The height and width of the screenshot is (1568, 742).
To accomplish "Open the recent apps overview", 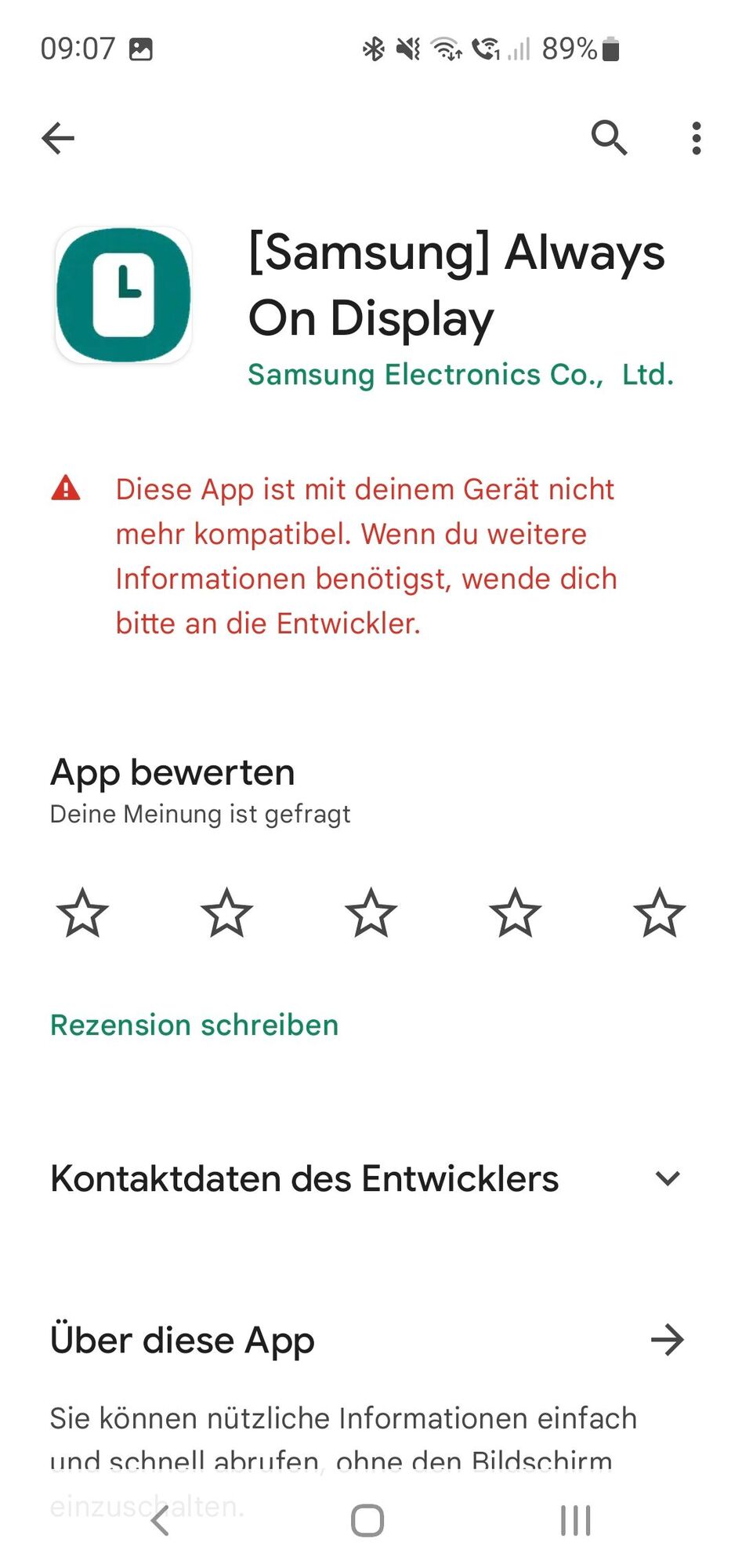I will [x=575, y=1520].
